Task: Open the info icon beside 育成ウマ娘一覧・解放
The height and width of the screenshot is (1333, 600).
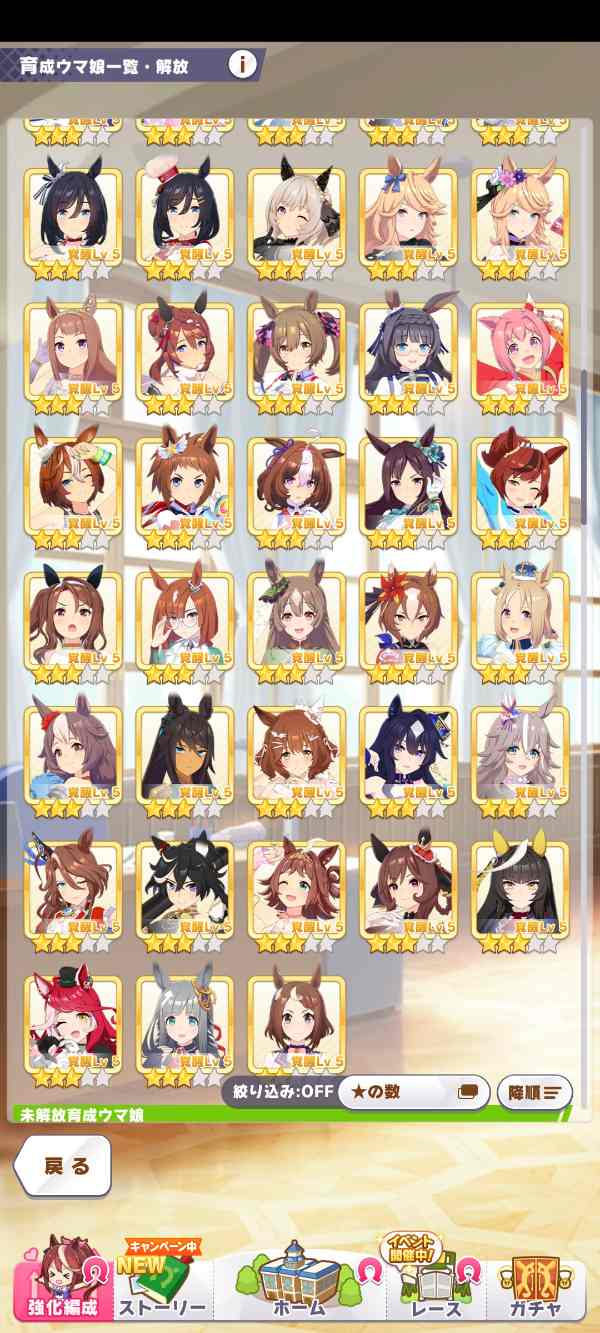Action: tap(242, 65)
